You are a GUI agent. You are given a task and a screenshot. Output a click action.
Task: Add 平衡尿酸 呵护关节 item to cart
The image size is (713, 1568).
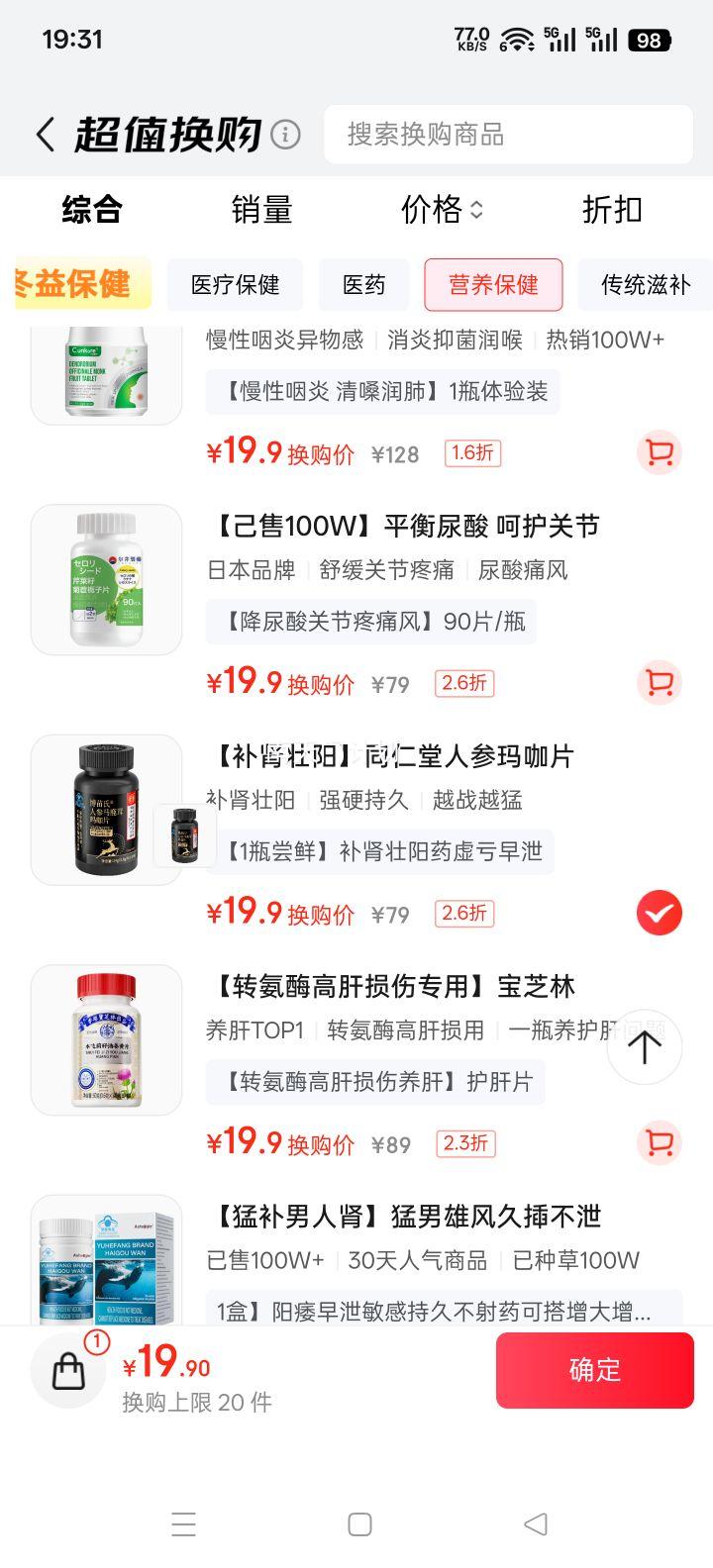click(659, 683)
